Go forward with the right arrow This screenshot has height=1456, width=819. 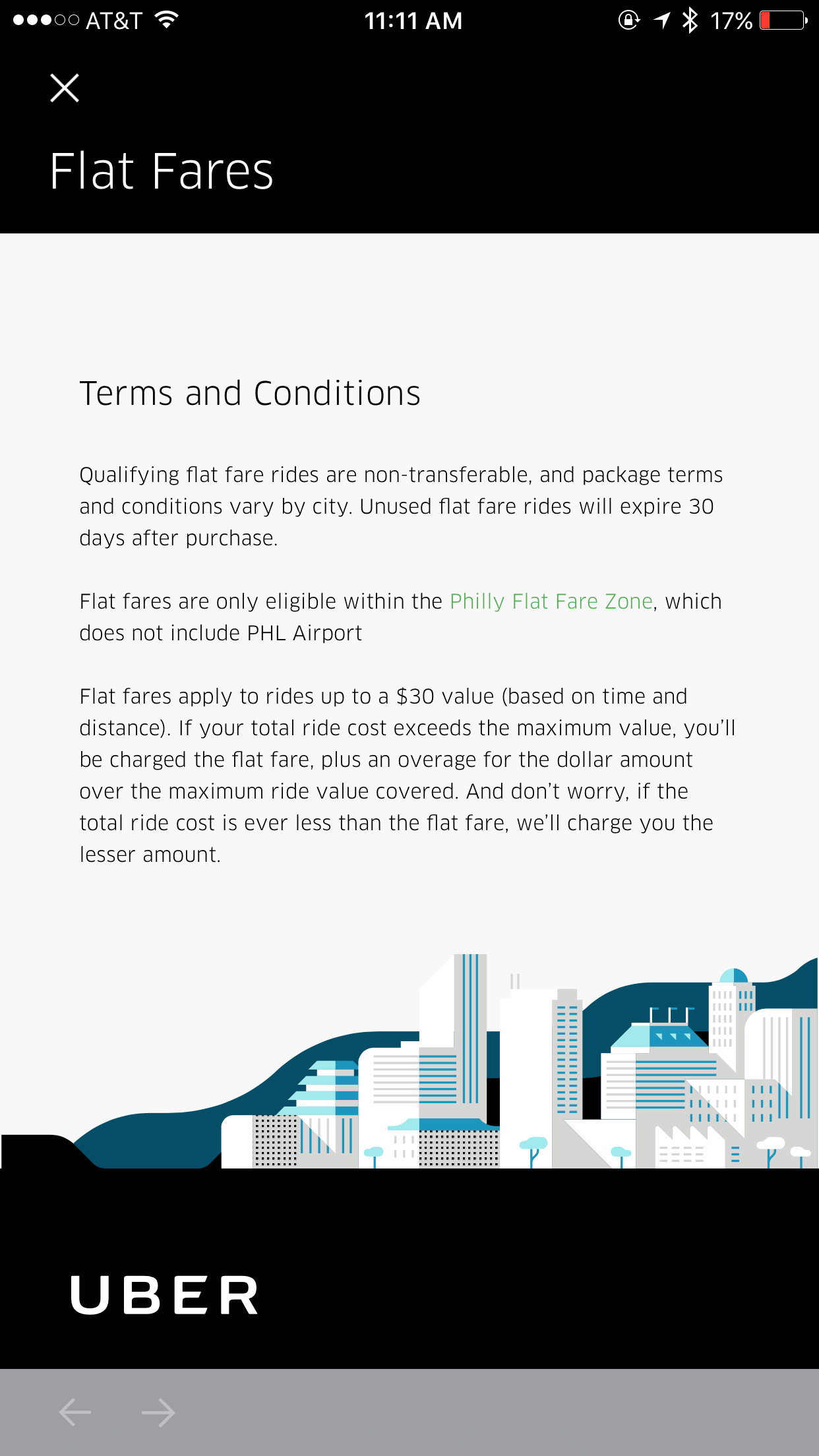point(158,1412)
